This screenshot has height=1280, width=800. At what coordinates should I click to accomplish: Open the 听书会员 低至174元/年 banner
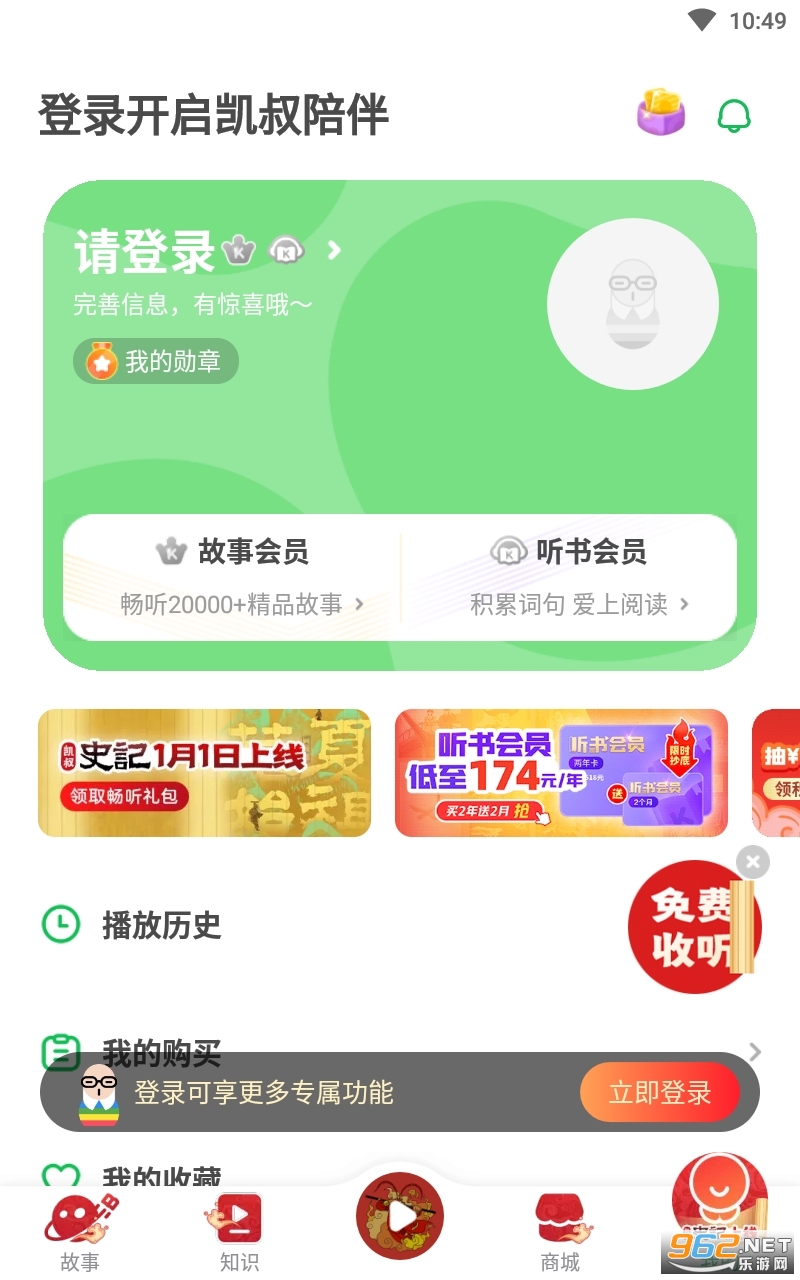561,772
